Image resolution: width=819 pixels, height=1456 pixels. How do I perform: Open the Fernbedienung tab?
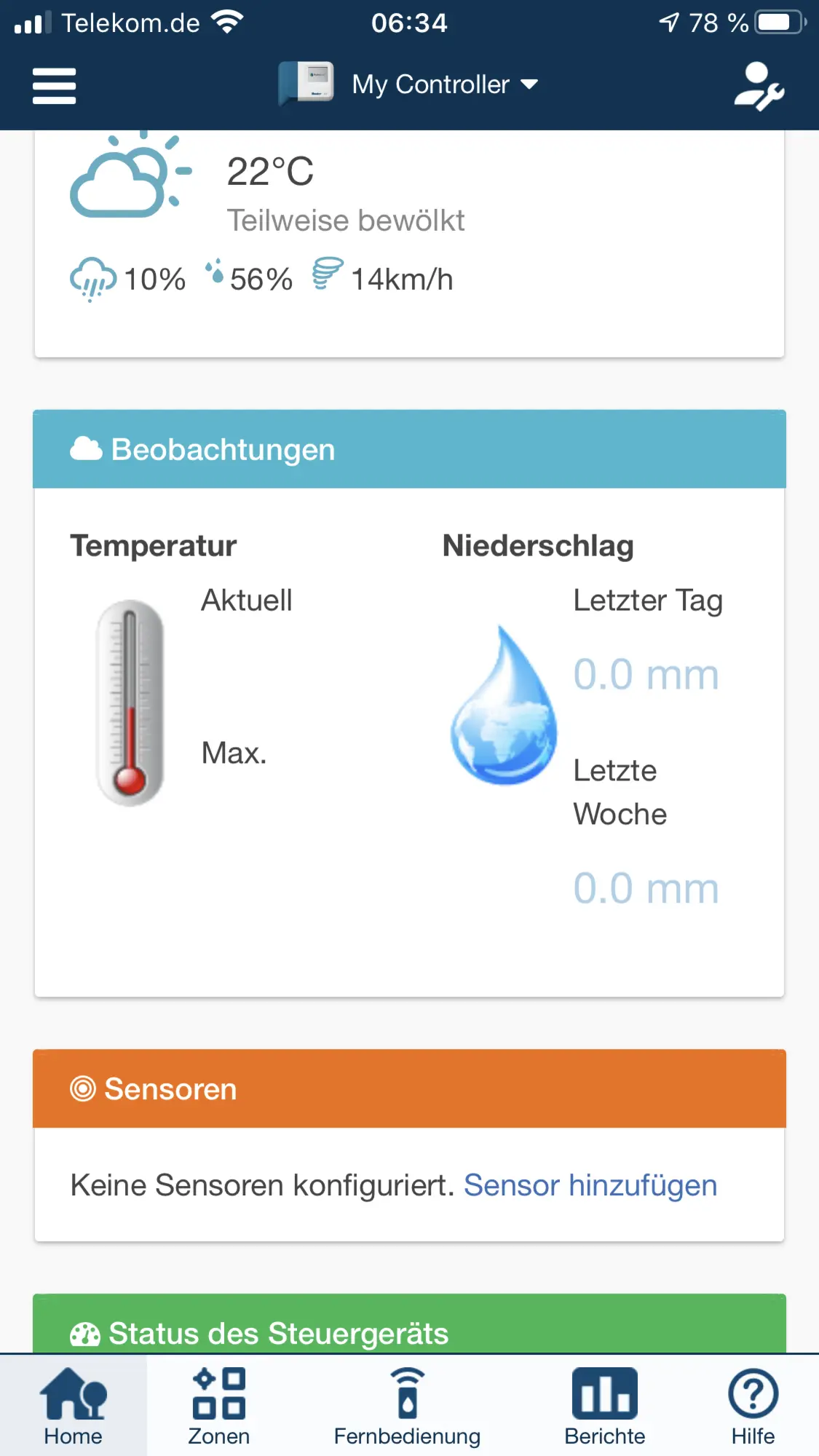[x=407, y=1406]
